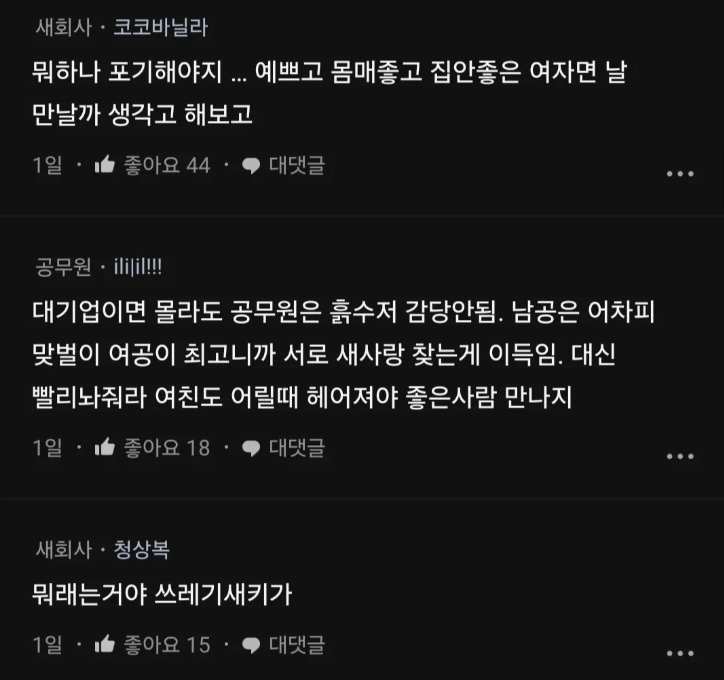
Task: Like 청상복's comment
Action: coord(150,645)
